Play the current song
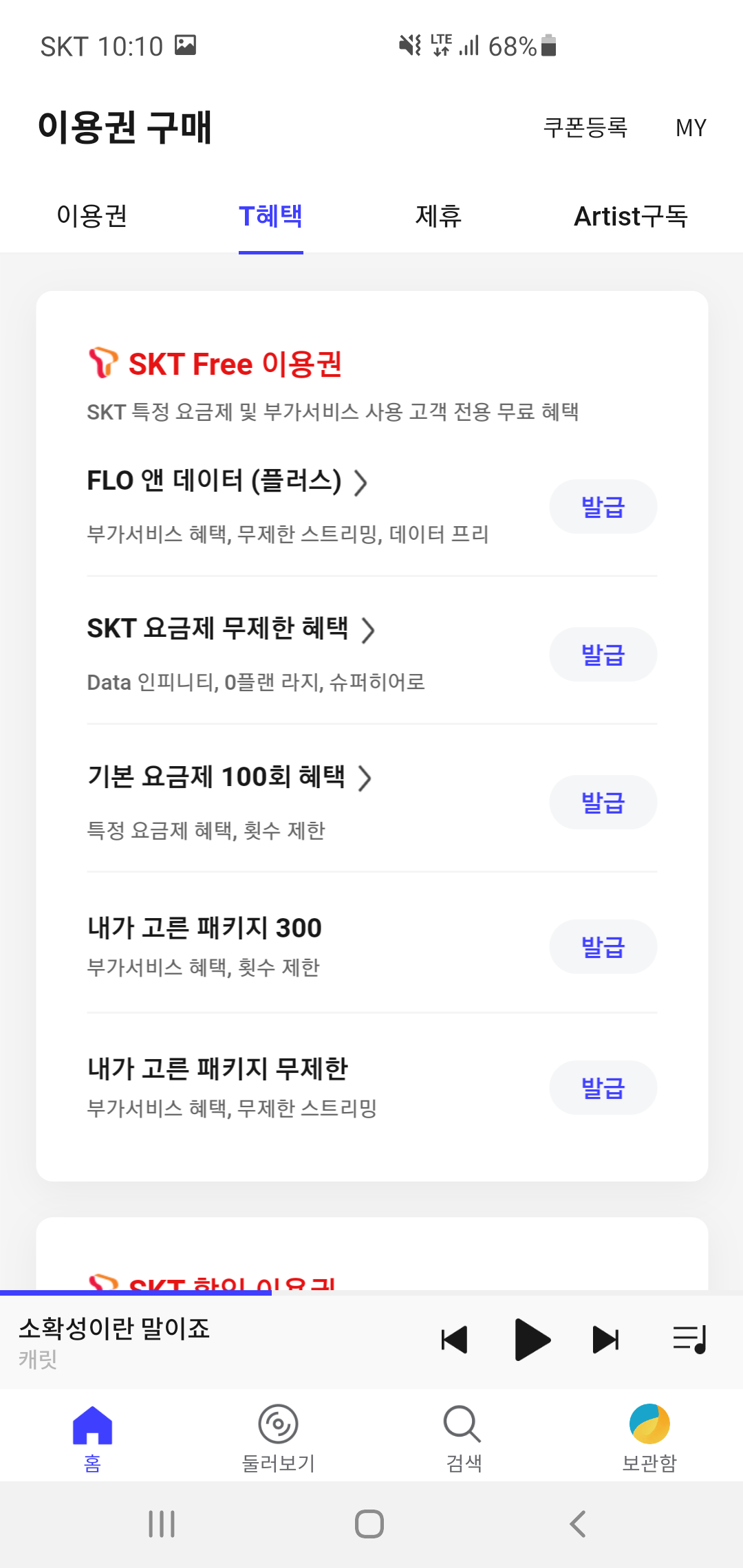743x1568 pixels. click(x=532, y=1340)
